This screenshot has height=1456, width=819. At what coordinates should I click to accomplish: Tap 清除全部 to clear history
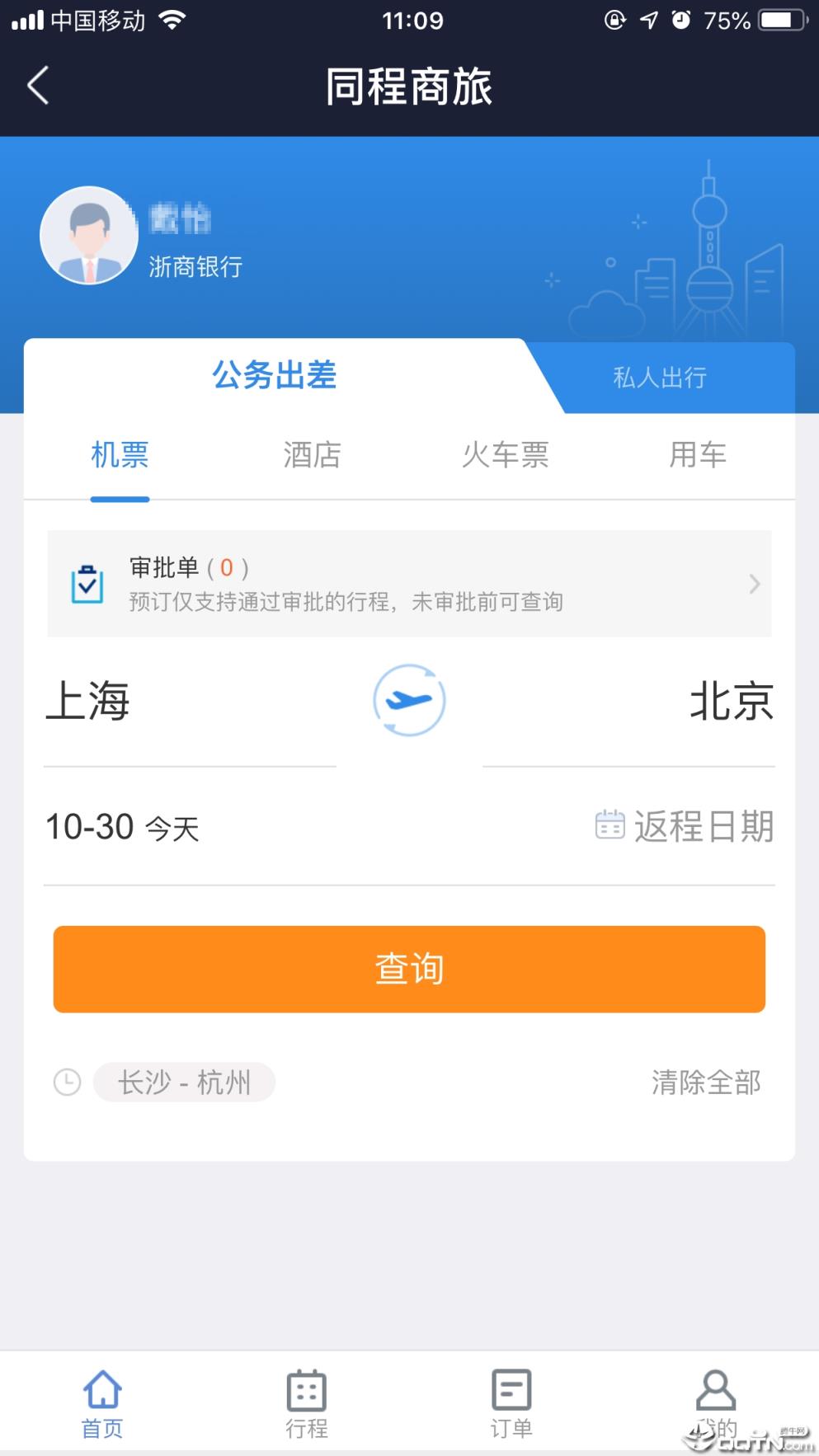pos(706,1083)
